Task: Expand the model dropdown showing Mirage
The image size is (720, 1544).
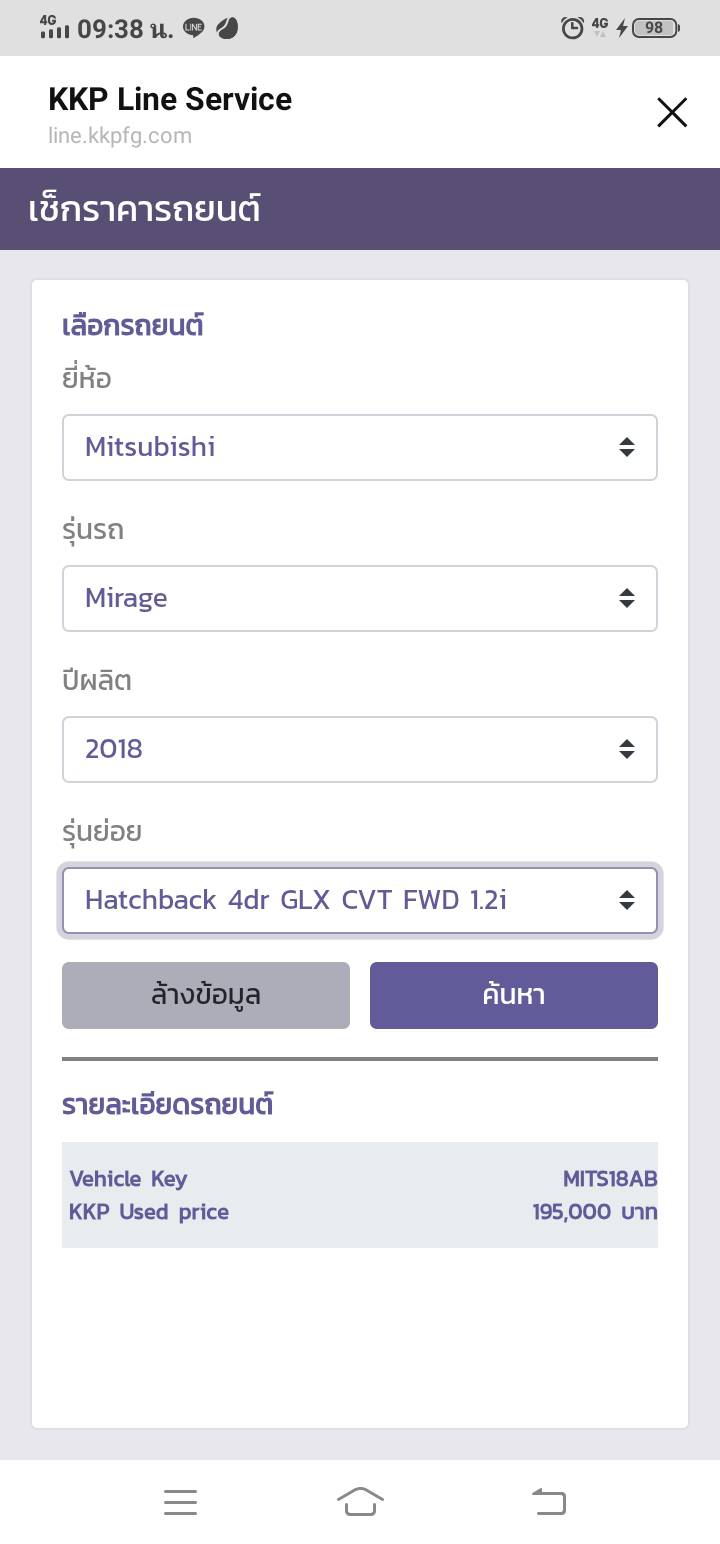Action: point(359,598)
